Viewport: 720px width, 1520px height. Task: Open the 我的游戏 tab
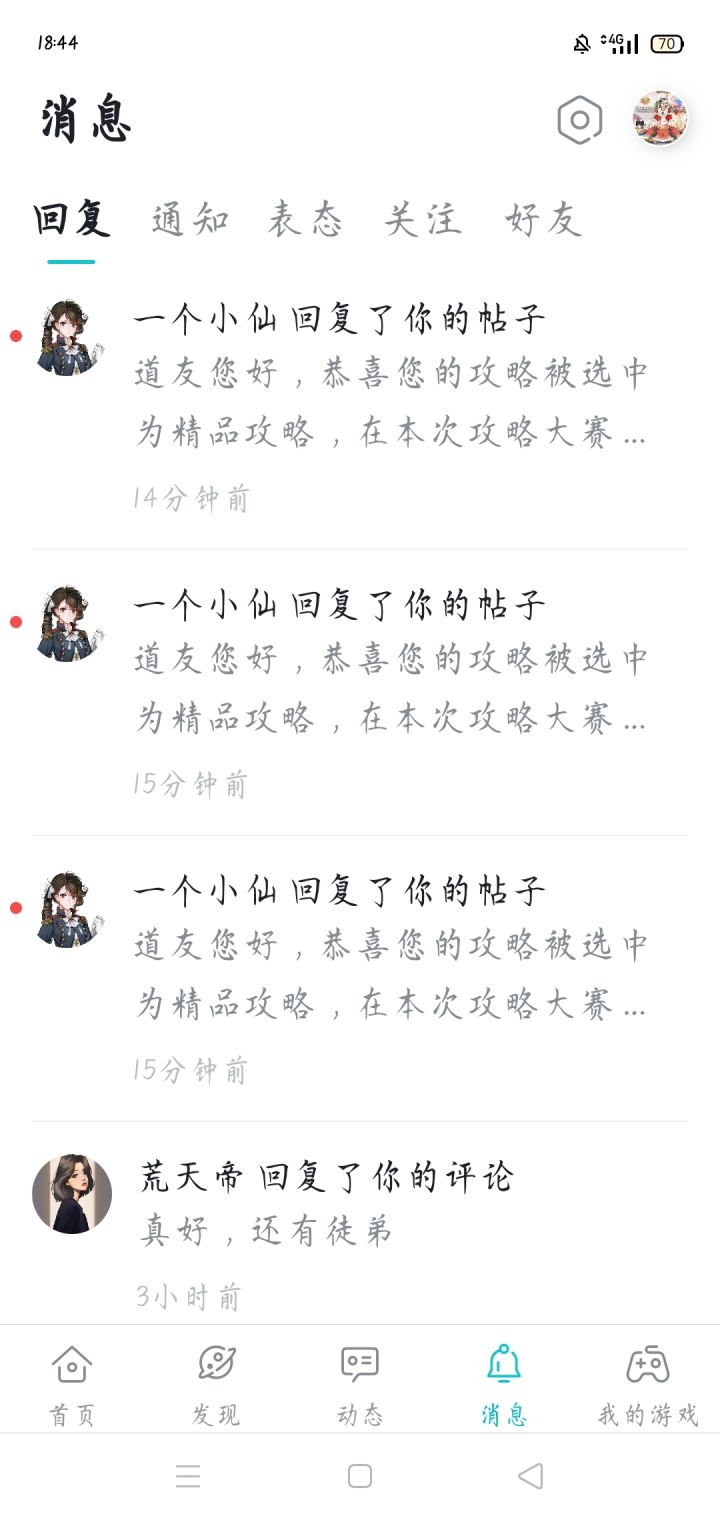tap(648, 1383)
